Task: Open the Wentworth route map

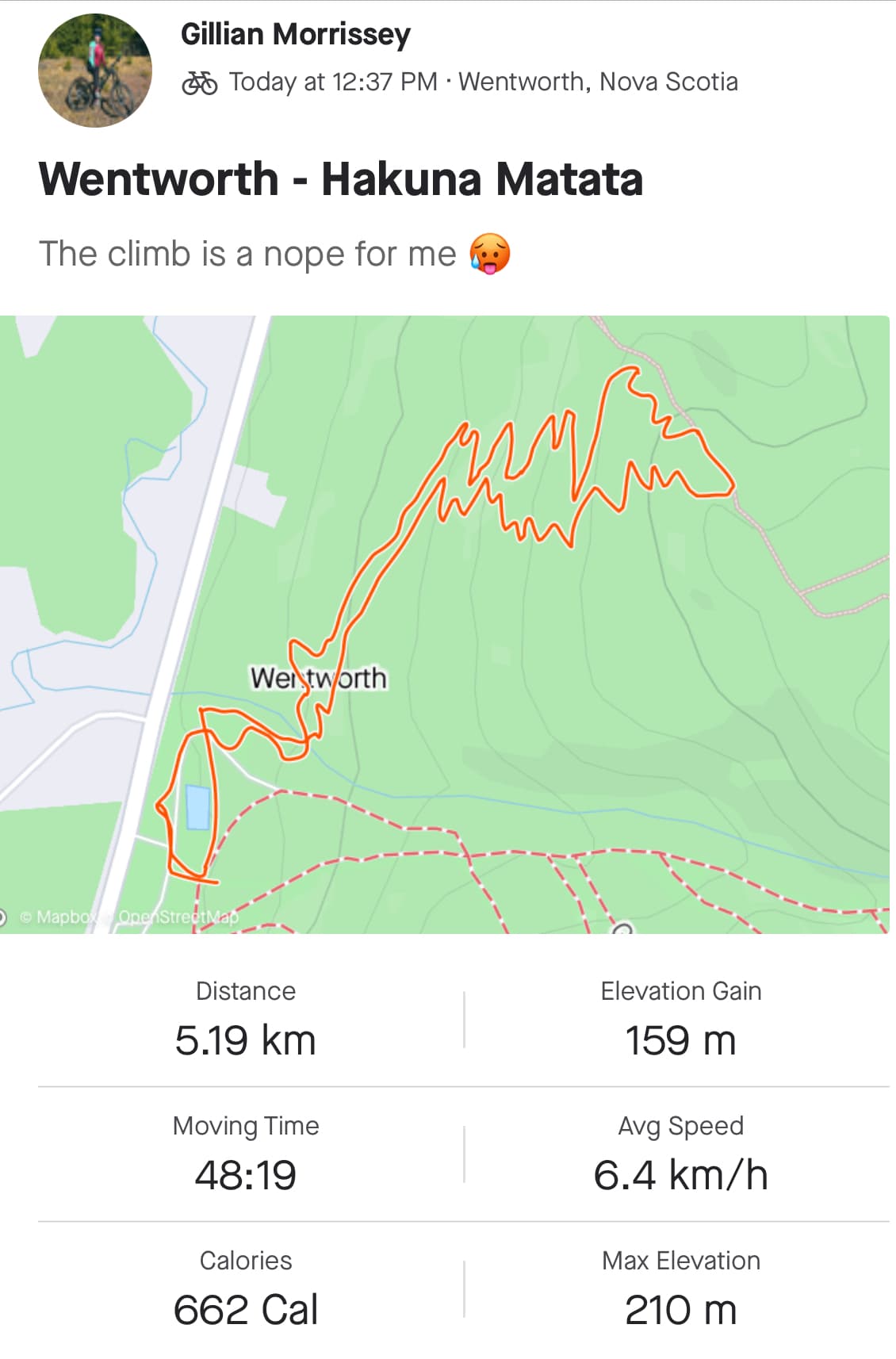Action: 444,624
